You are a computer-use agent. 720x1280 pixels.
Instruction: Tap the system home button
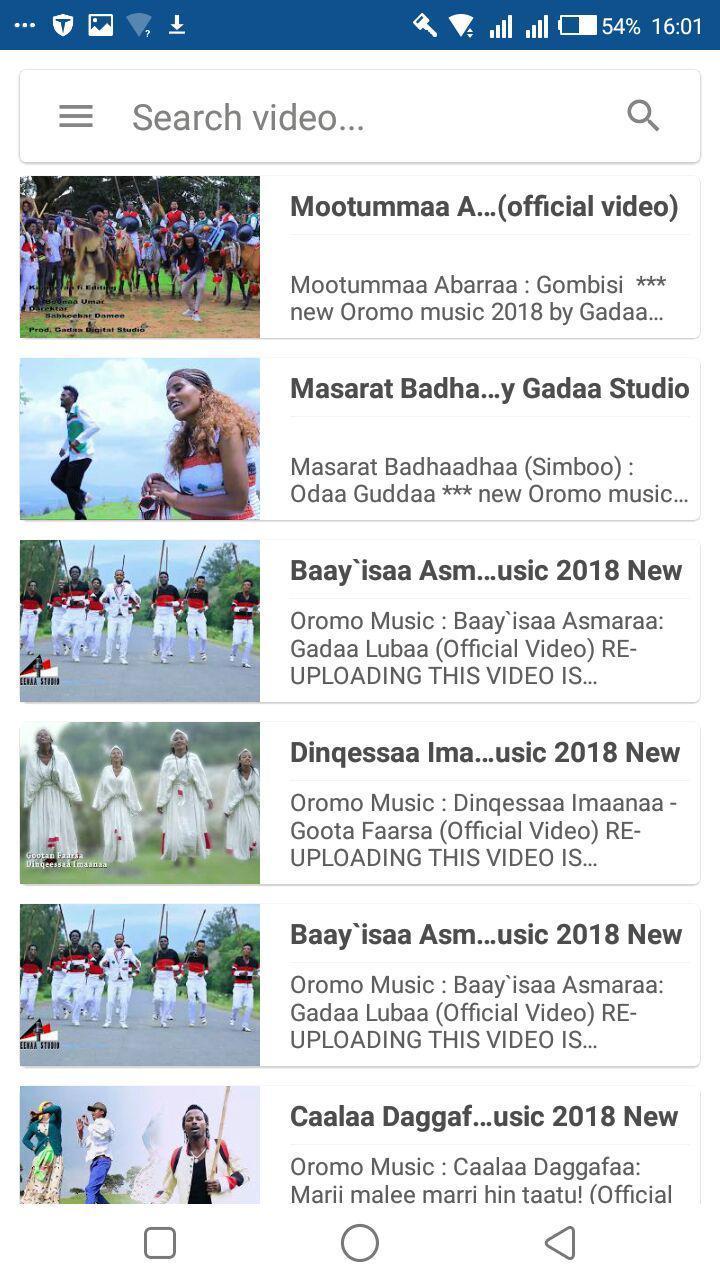click(x=360, y=1243)
